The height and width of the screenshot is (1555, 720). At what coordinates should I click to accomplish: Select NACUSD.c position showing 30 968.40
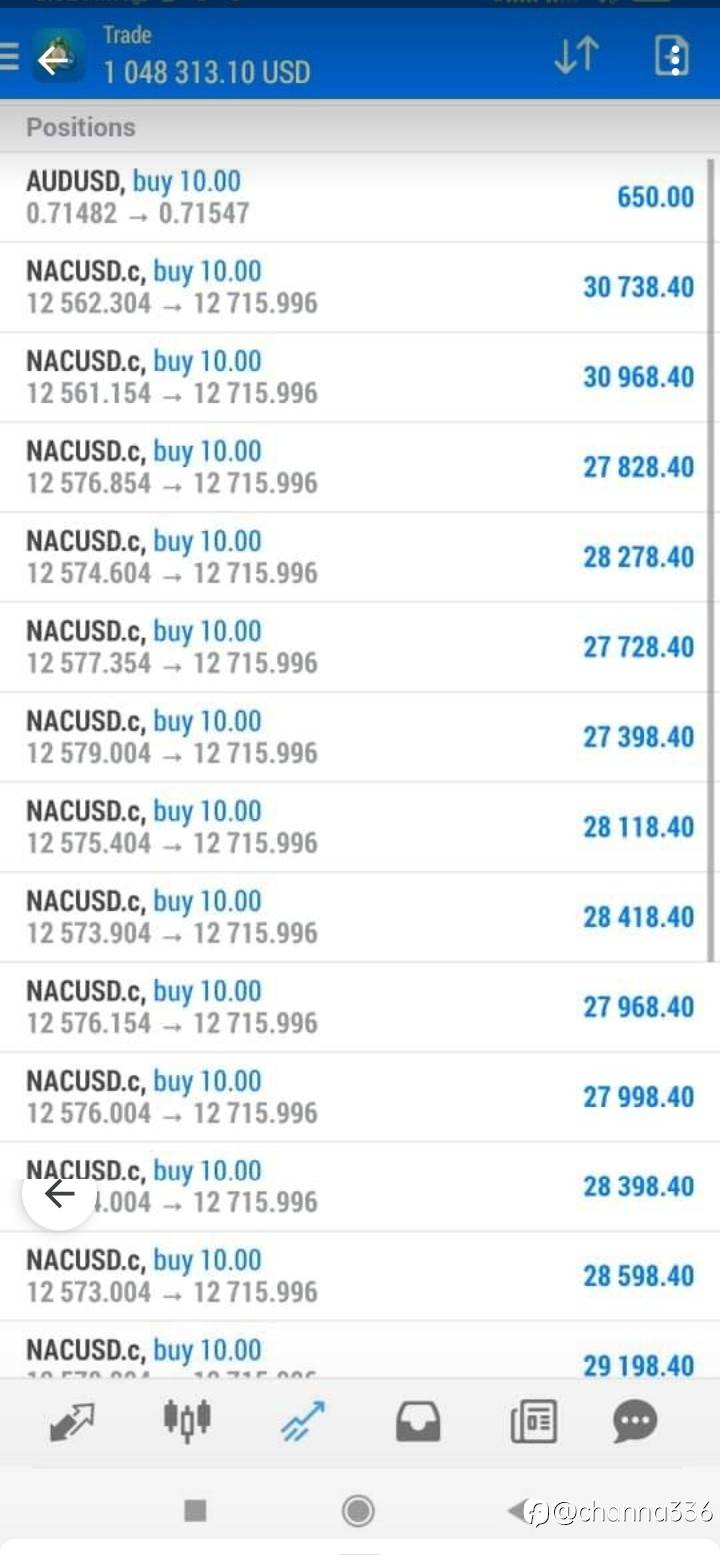(360, 377)
